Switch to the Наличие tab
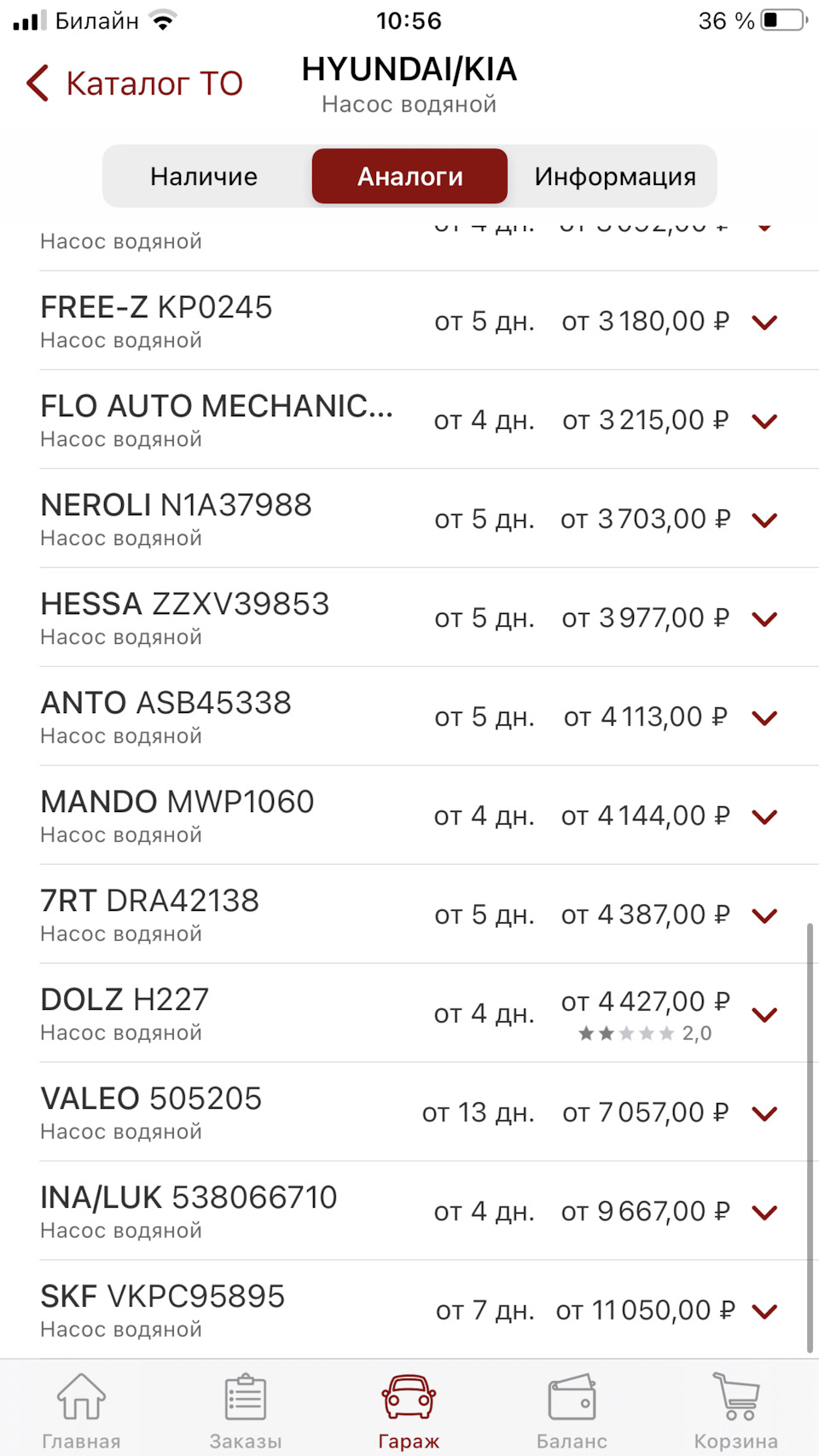The height and width of the screenshot is (1456, 819). click(204, 176)
